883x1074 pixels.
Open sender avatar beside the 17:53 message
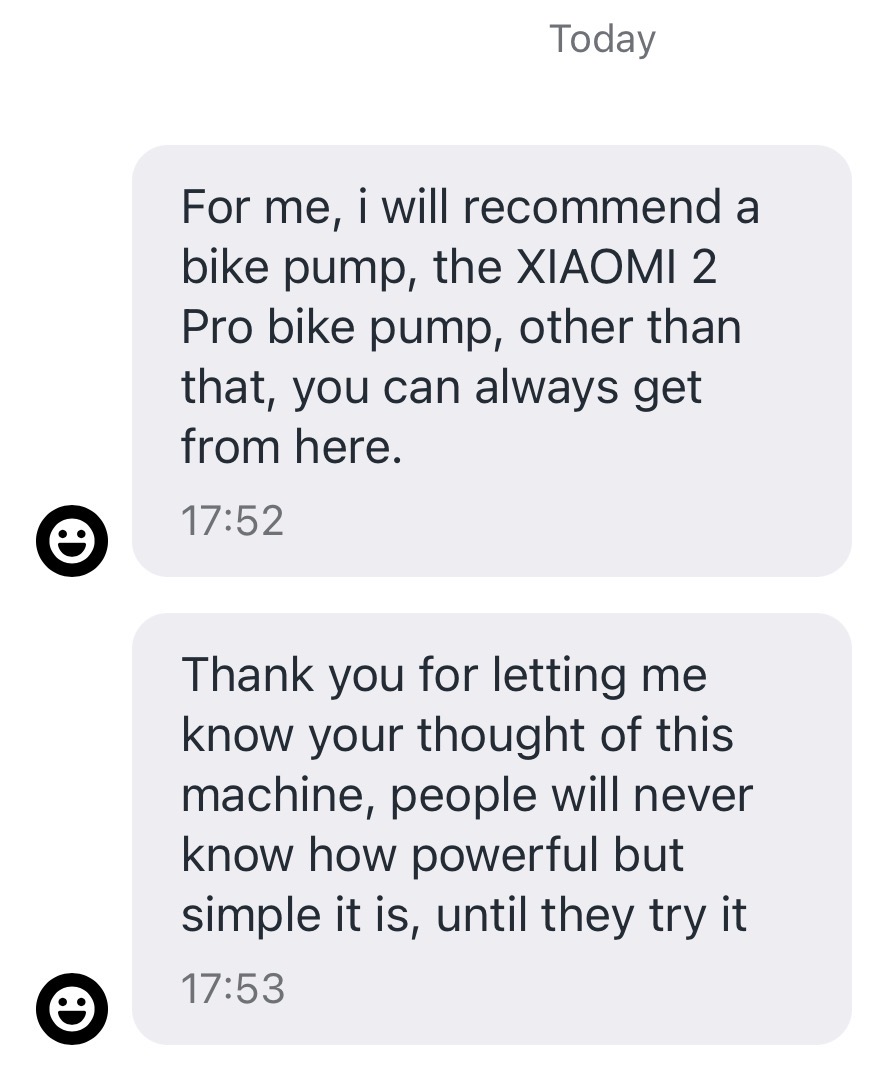(71, 1009)
